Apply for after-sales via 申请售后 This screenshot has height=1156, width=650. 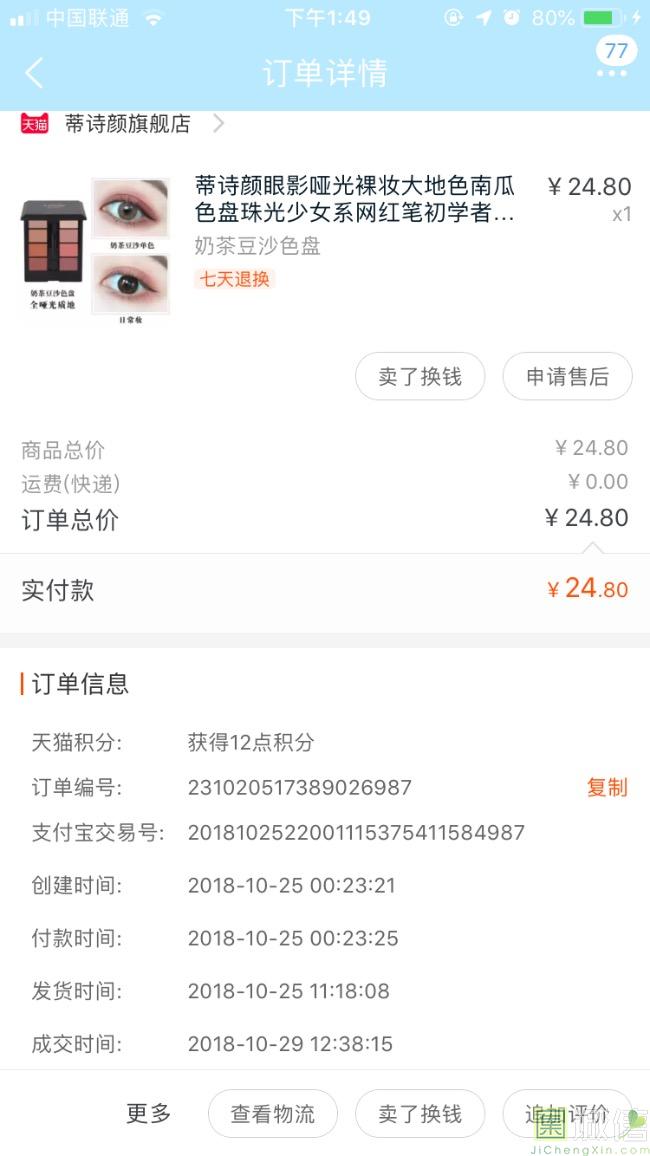pyautogui.click(x=567, y=377)
